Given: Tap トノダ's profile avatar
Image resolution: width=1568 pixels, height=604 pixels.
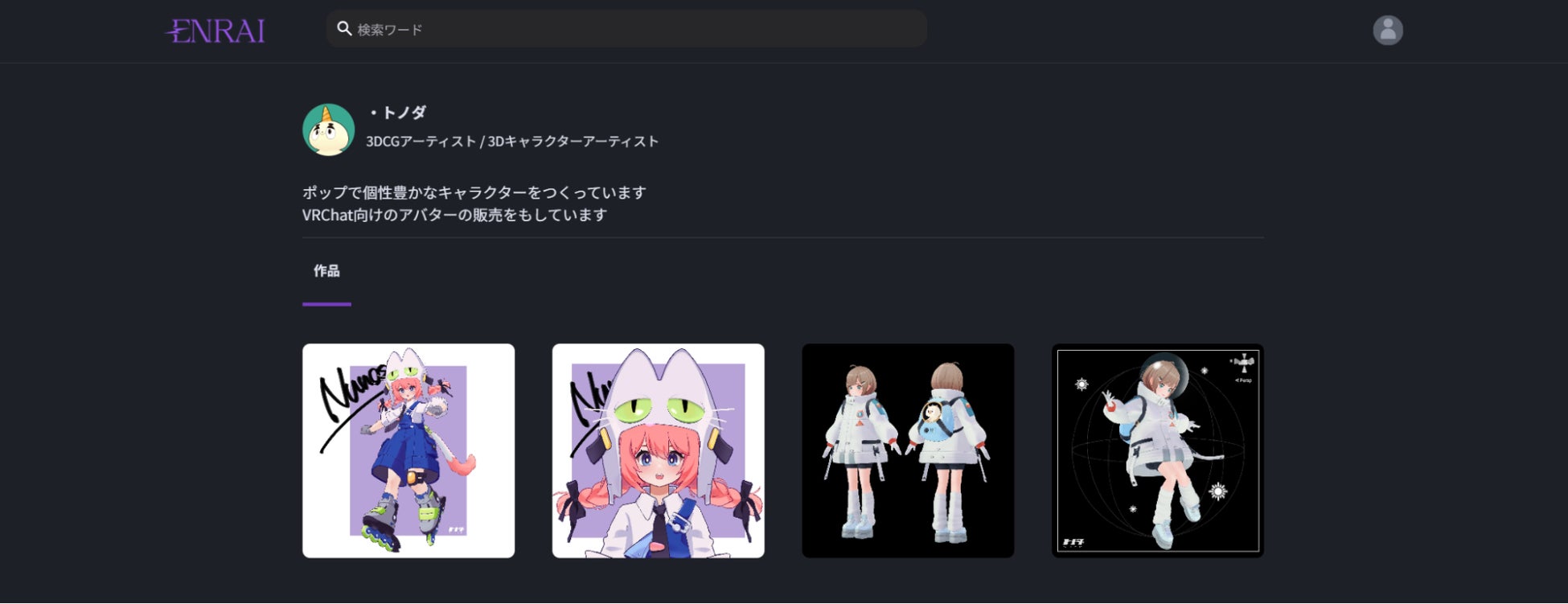Looking at the screenshot, I should tap(328, 129).
